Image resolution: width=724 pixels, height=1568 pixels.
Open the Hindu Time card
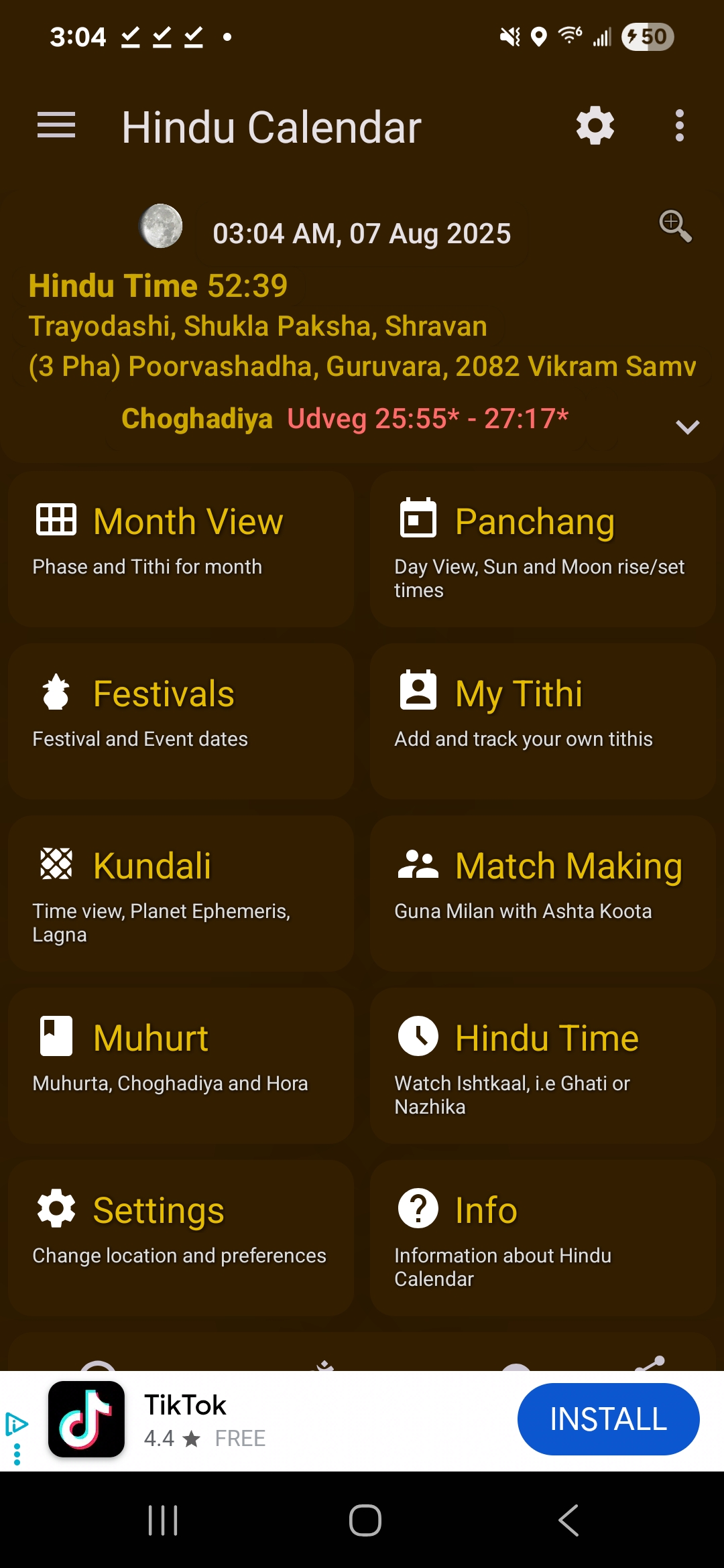[542, 1065]
